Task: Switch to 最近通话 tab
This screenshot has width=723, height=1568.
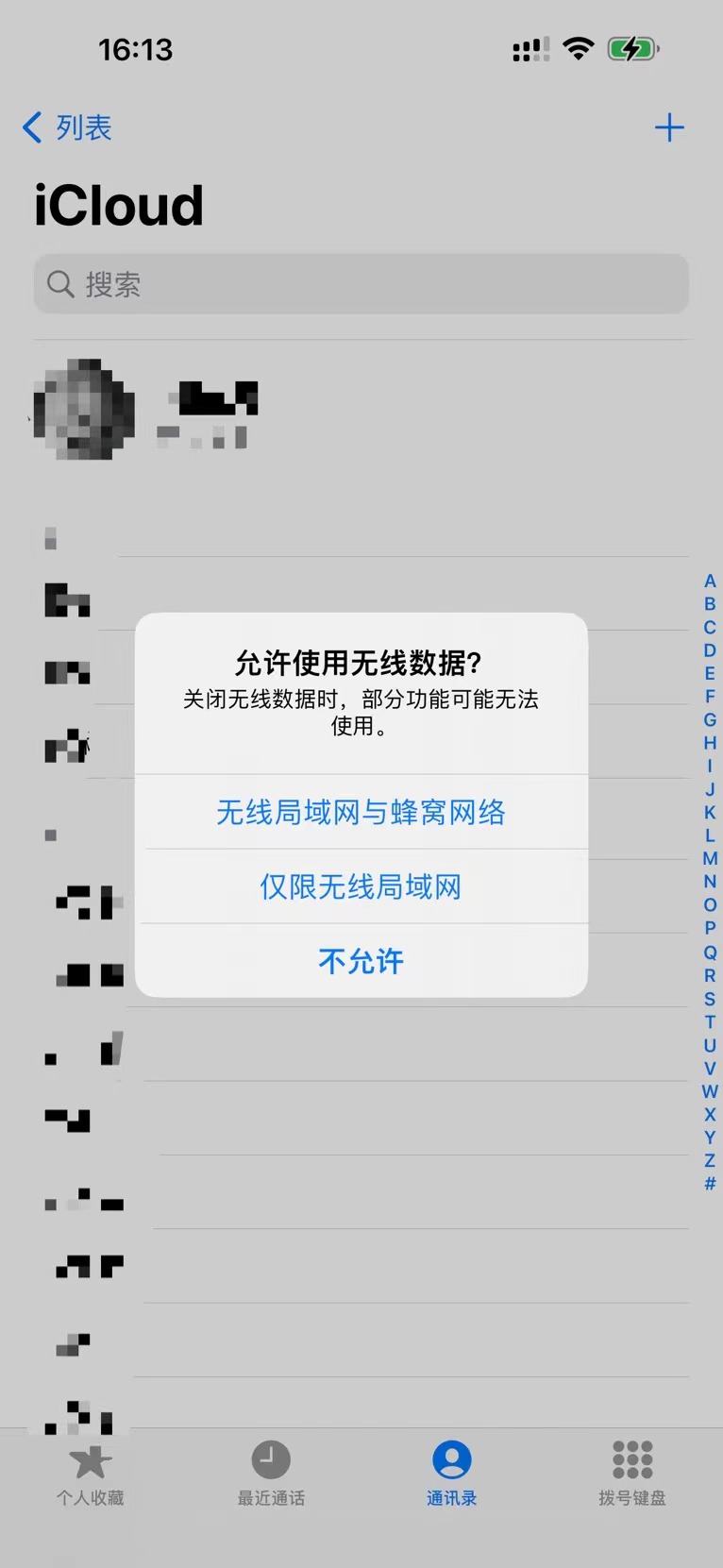Action: point(271,1473)
